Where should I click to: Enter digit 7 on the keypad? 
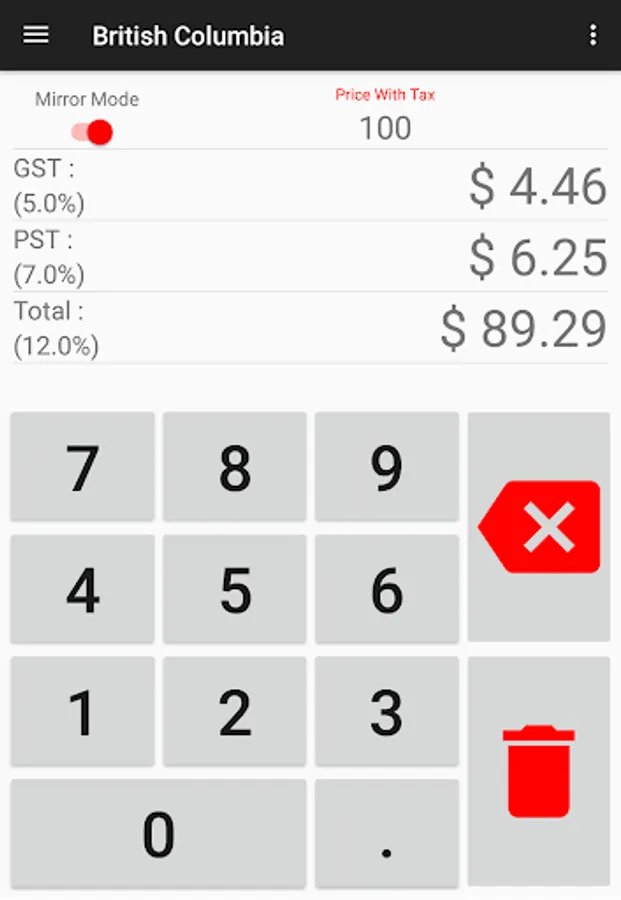(83, 467)
